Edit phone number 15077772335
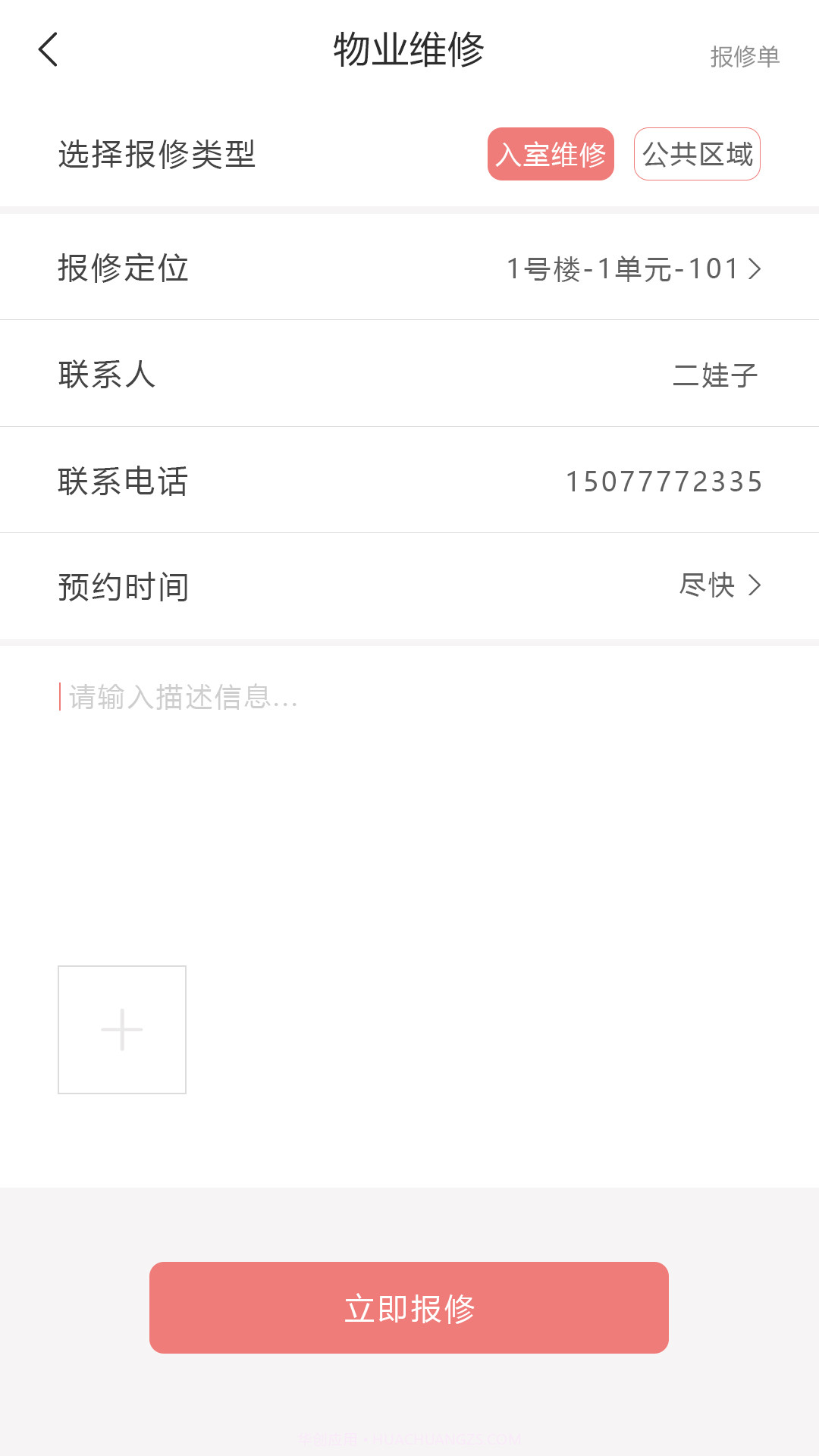The width and height of the screenshot is (819, 1456). click(x=665, y=479)
